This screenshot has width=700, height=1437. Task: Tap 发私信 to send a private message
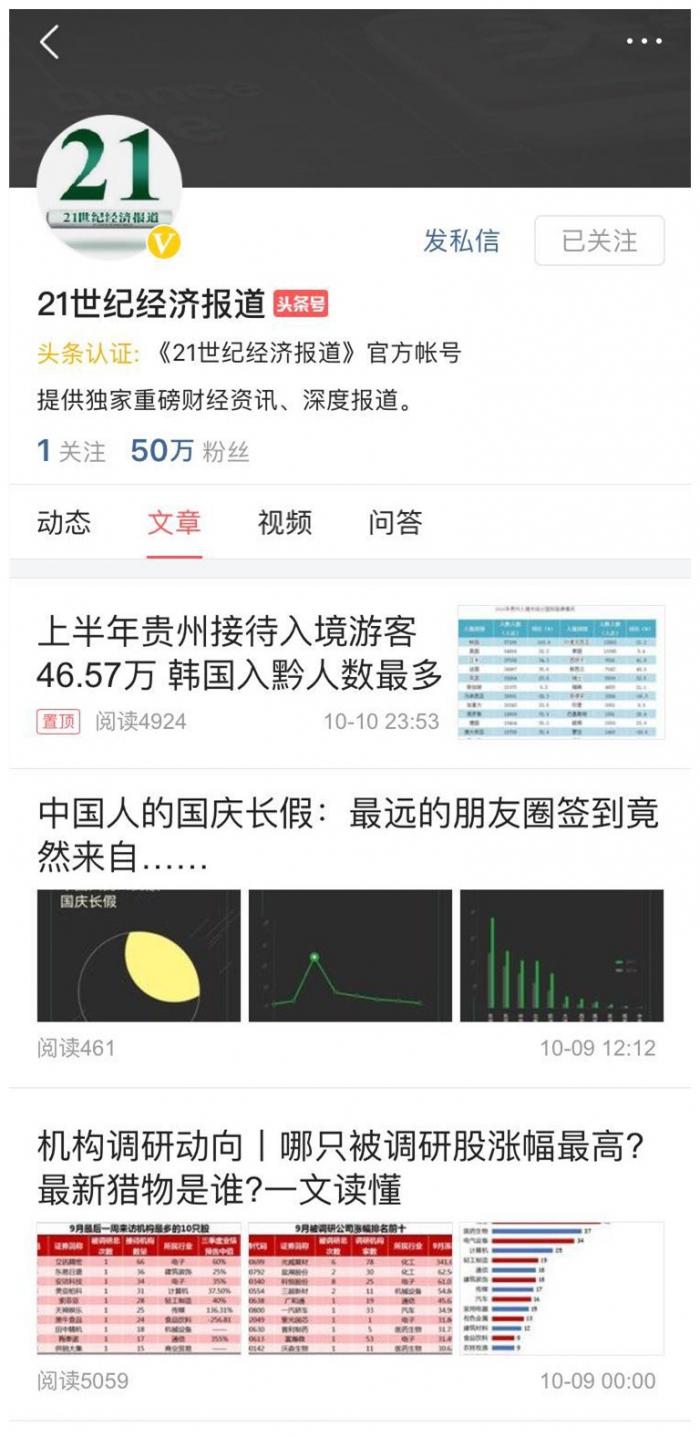pos(461,241)
